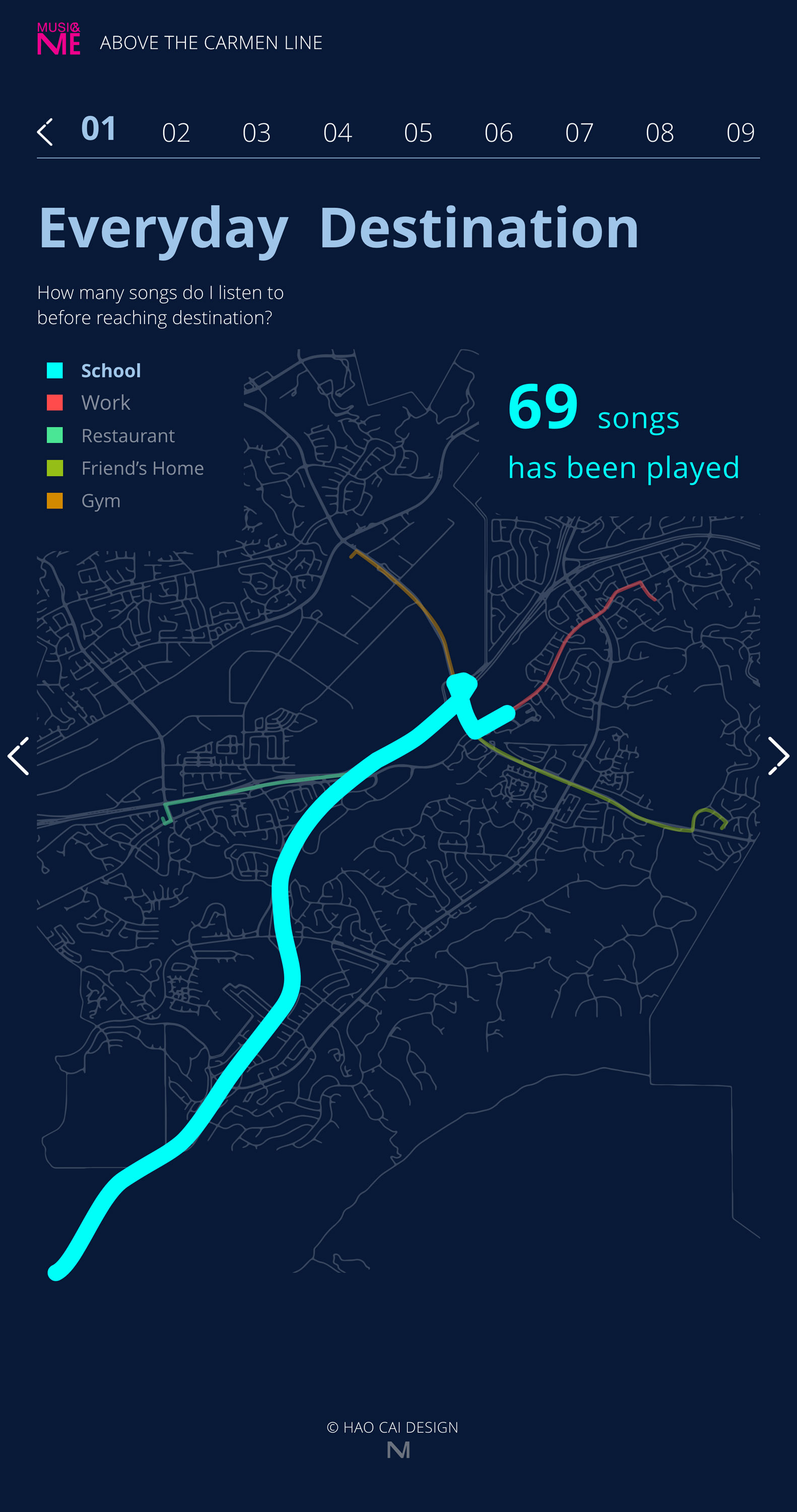Go back using the chevron beside 01
The image size is (797, 1512).
(x=45, y=132)
